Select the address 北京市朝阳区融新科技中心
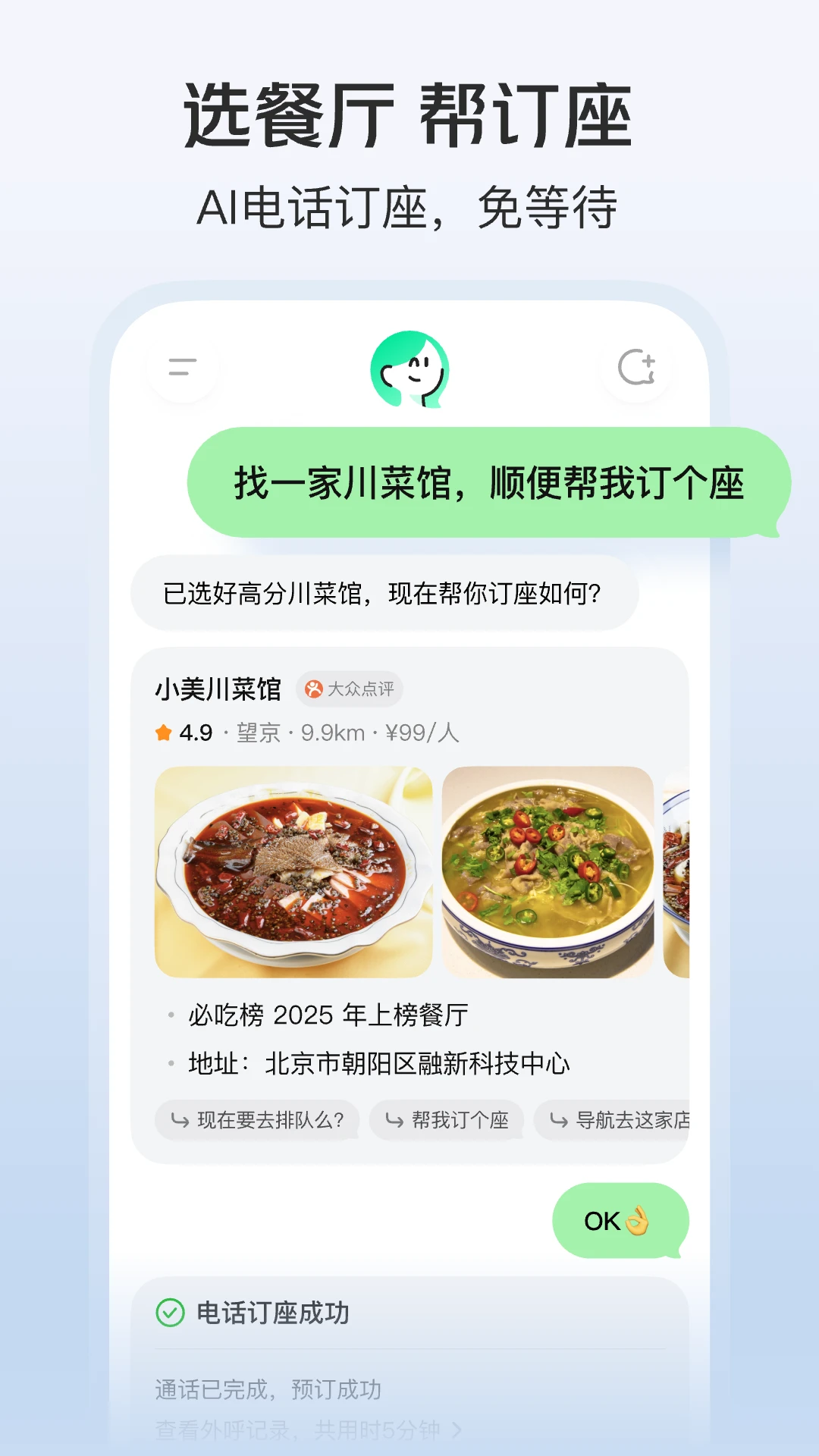Screen dimensions: 819x1456 click(418, 1063)
